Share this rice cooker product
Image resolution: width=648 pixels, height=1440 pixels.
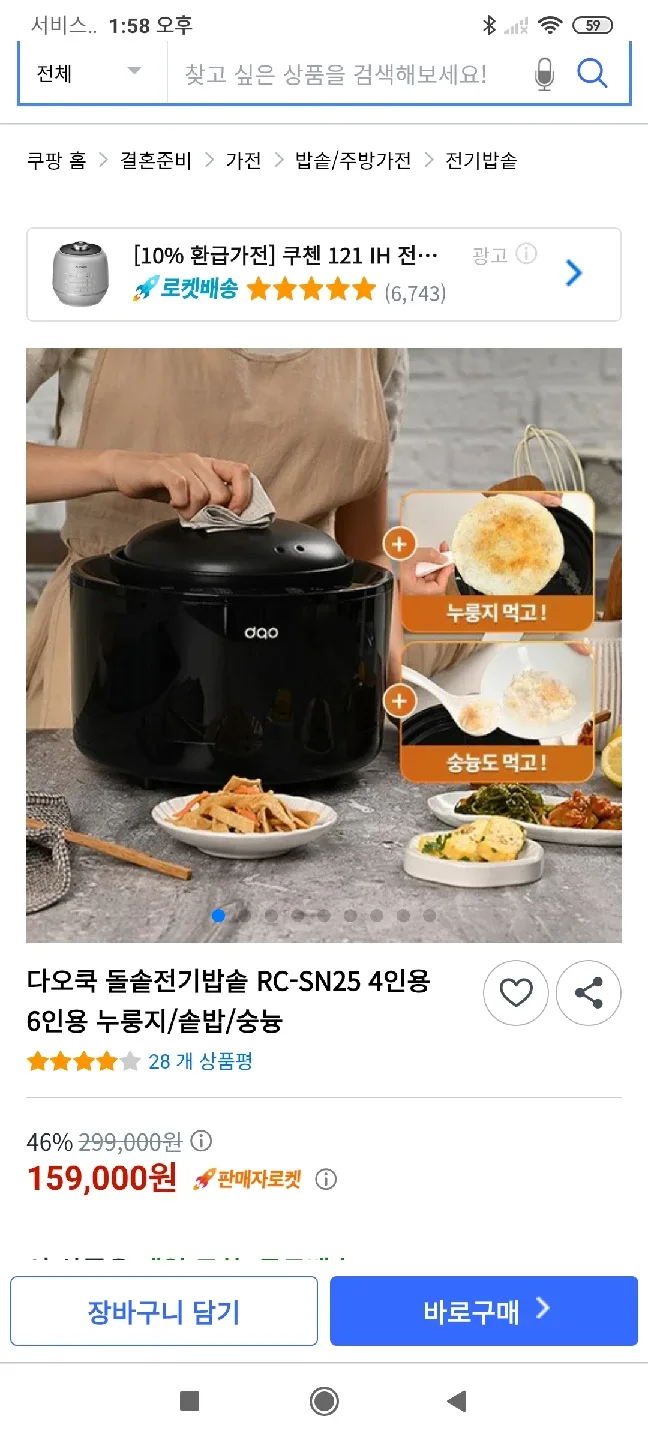(x=589, y=993)
